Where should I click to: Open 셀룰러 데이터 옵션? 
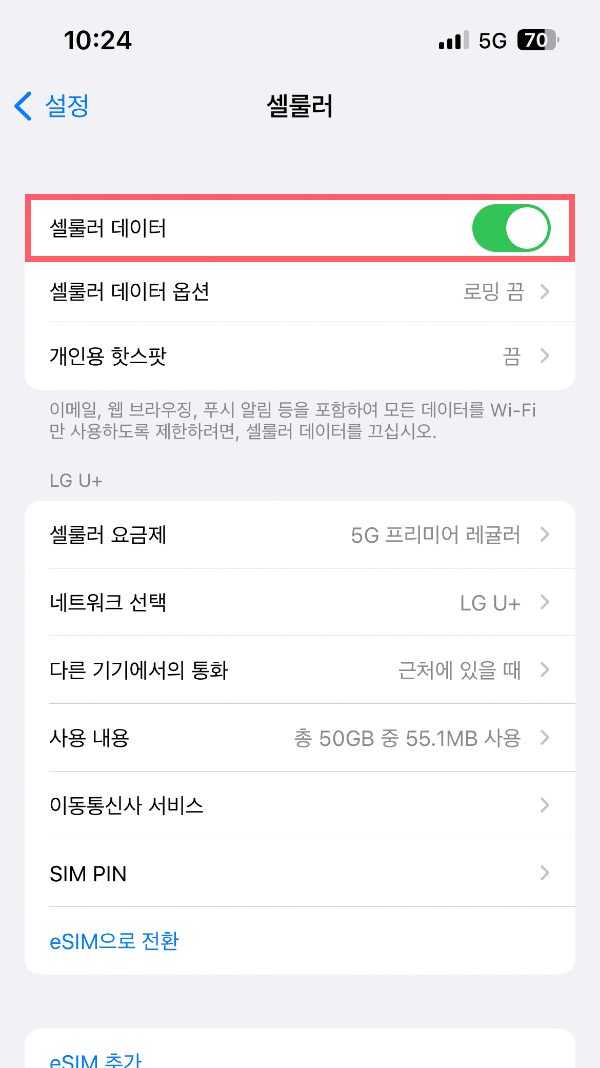[x=300, y=292]
